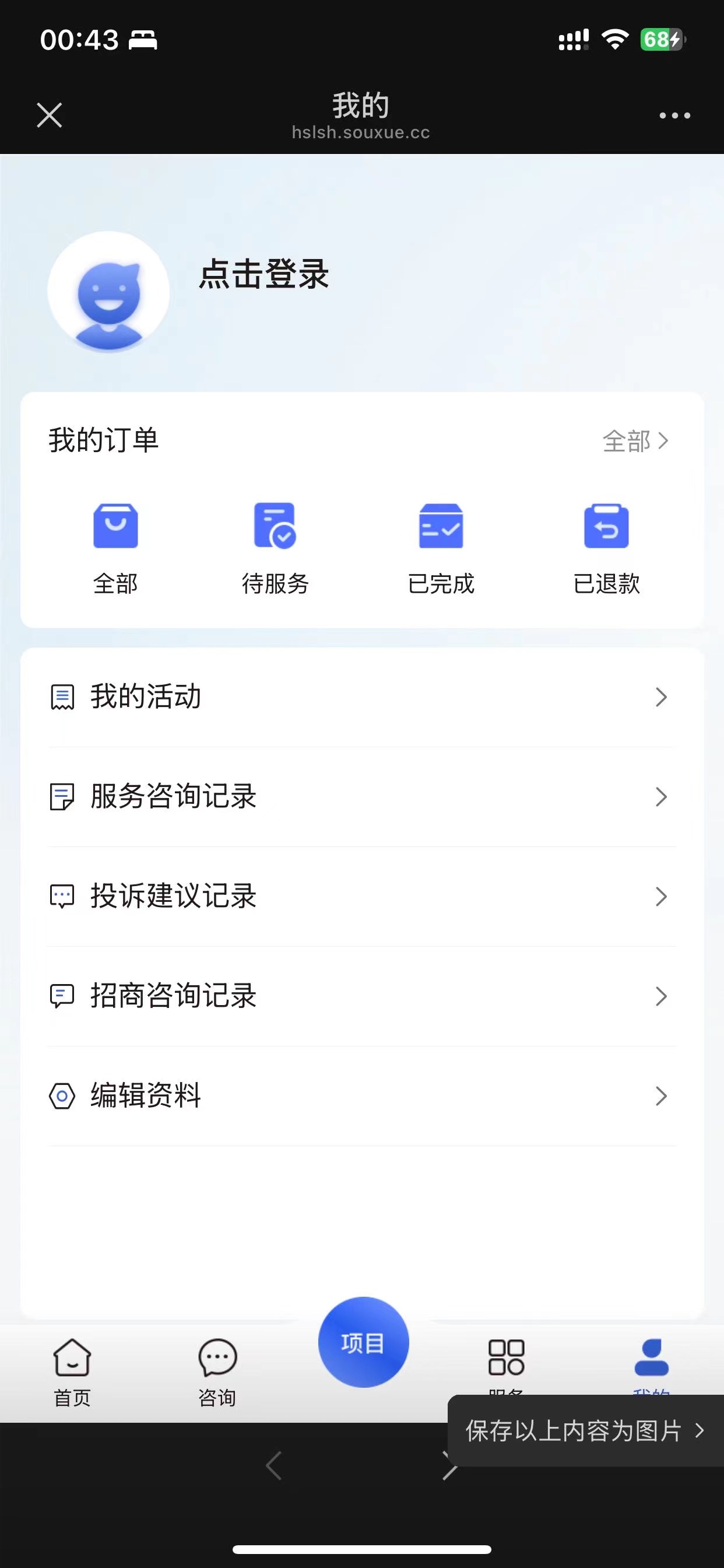Open 编辑资料
Image resolution: width=724 pixels, height=1568 pixels.
pos(362,1096)
